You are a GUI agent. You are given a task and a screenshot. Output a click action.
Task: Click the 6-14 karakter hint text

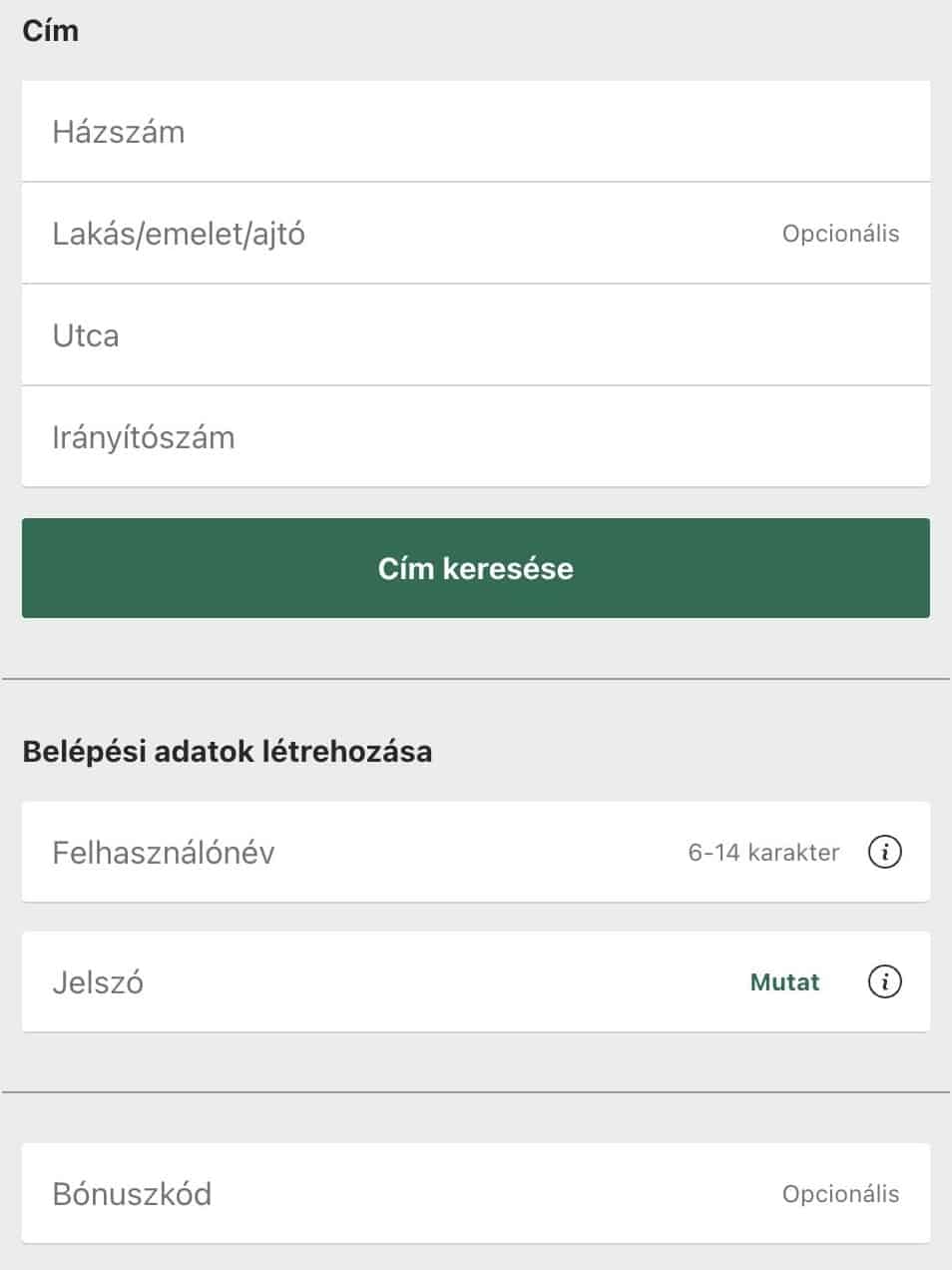tap(761, 852)
